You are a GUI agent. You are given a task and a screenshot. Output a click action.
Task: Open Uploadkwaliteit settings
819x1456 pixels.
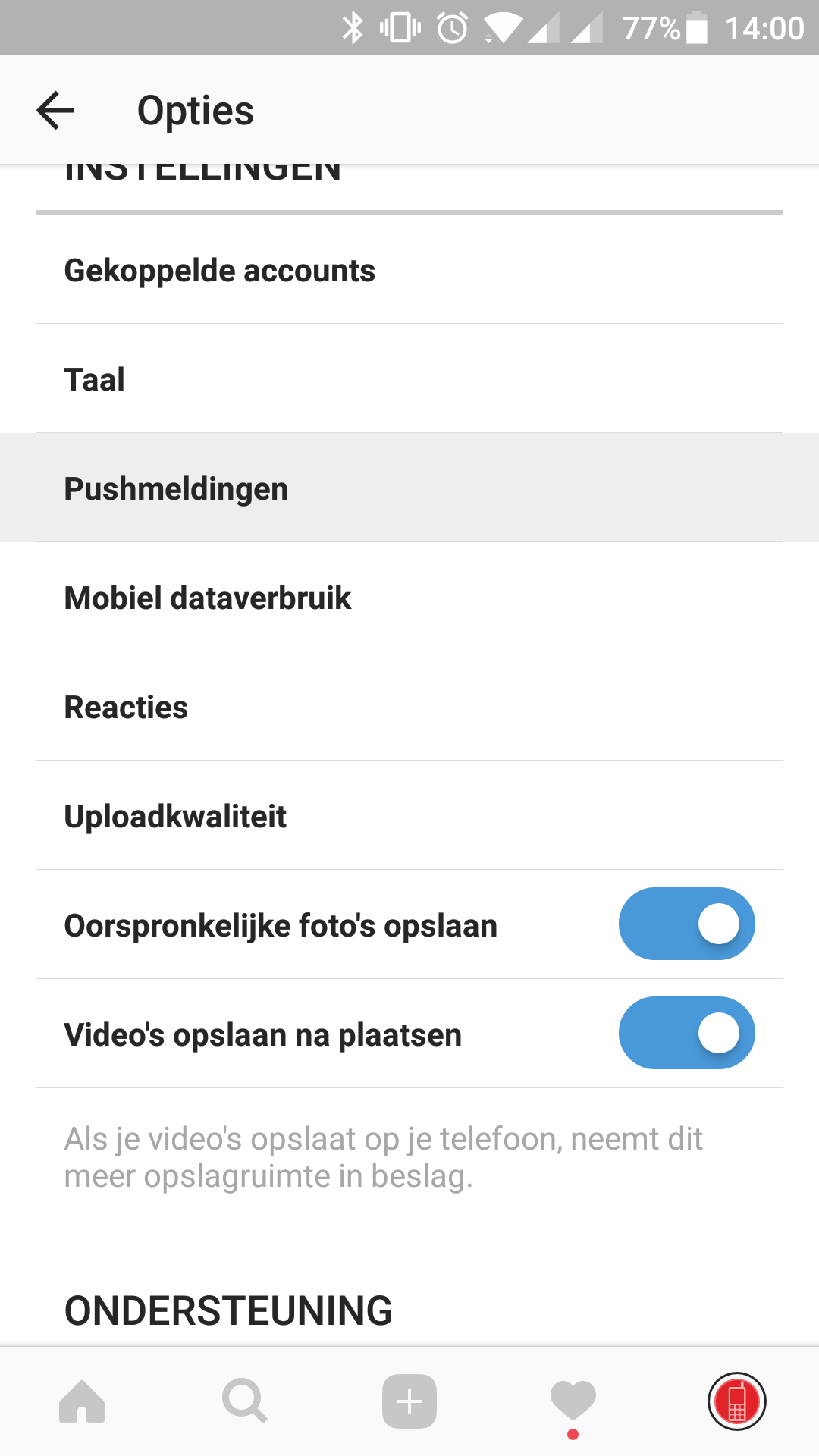pyautogui.click(x=409, y=816)
